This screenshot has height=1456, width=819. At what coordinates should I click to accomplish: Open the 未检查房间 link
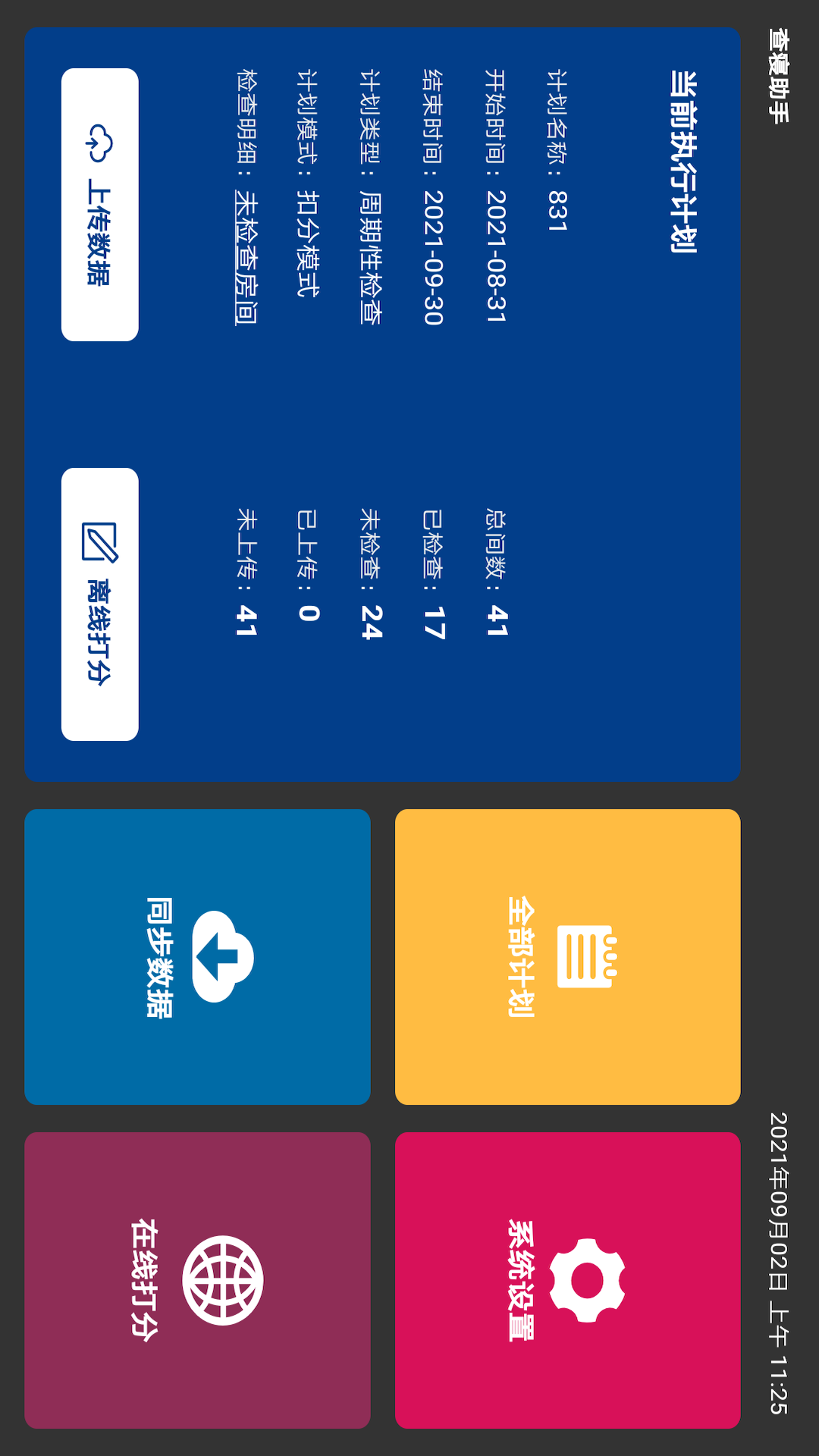[x=246, y=258]
